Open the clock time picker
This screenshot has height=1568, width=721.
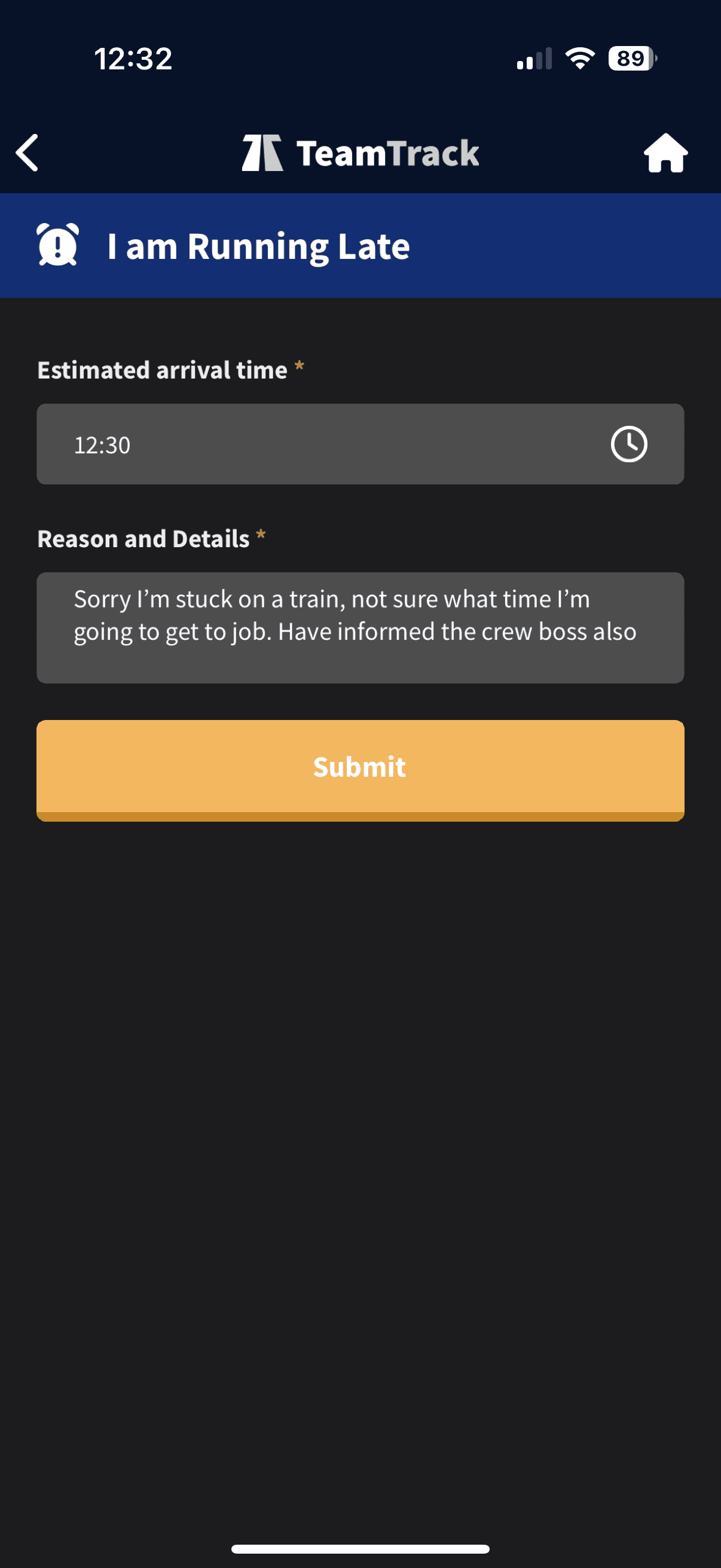628,444
